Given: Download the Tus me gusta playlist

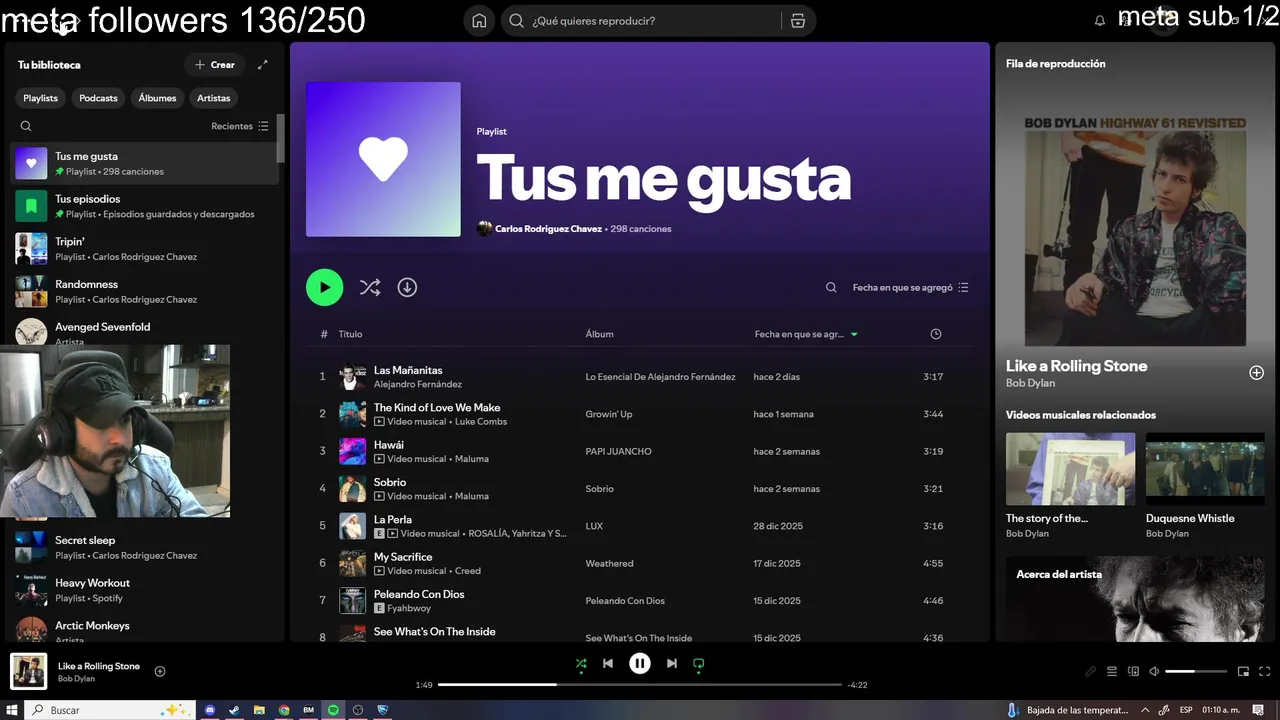Looking at the screenshot, I should [407, 287].
